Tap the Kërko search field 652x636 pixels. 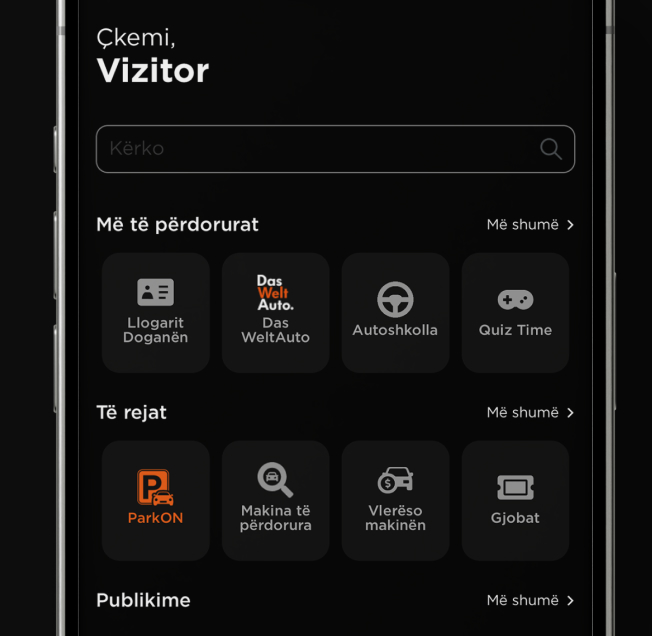310,149
